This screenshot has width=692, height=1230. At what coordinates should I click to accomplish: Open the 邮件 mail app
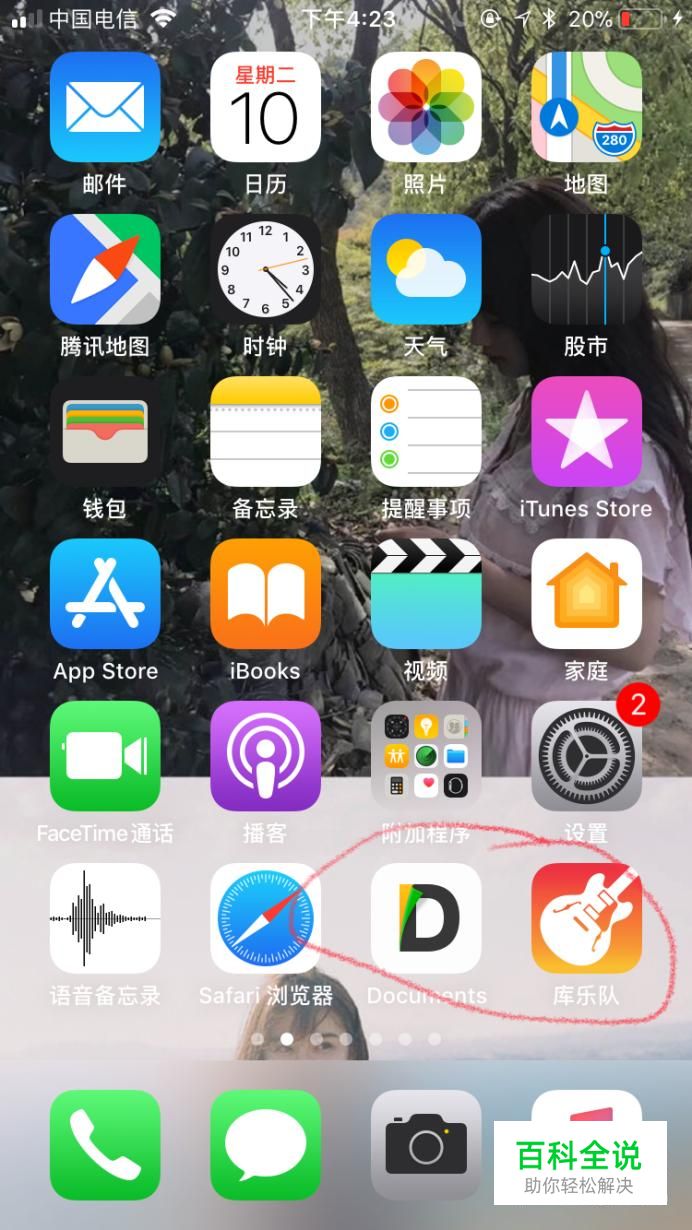click(x=105, y=107)
